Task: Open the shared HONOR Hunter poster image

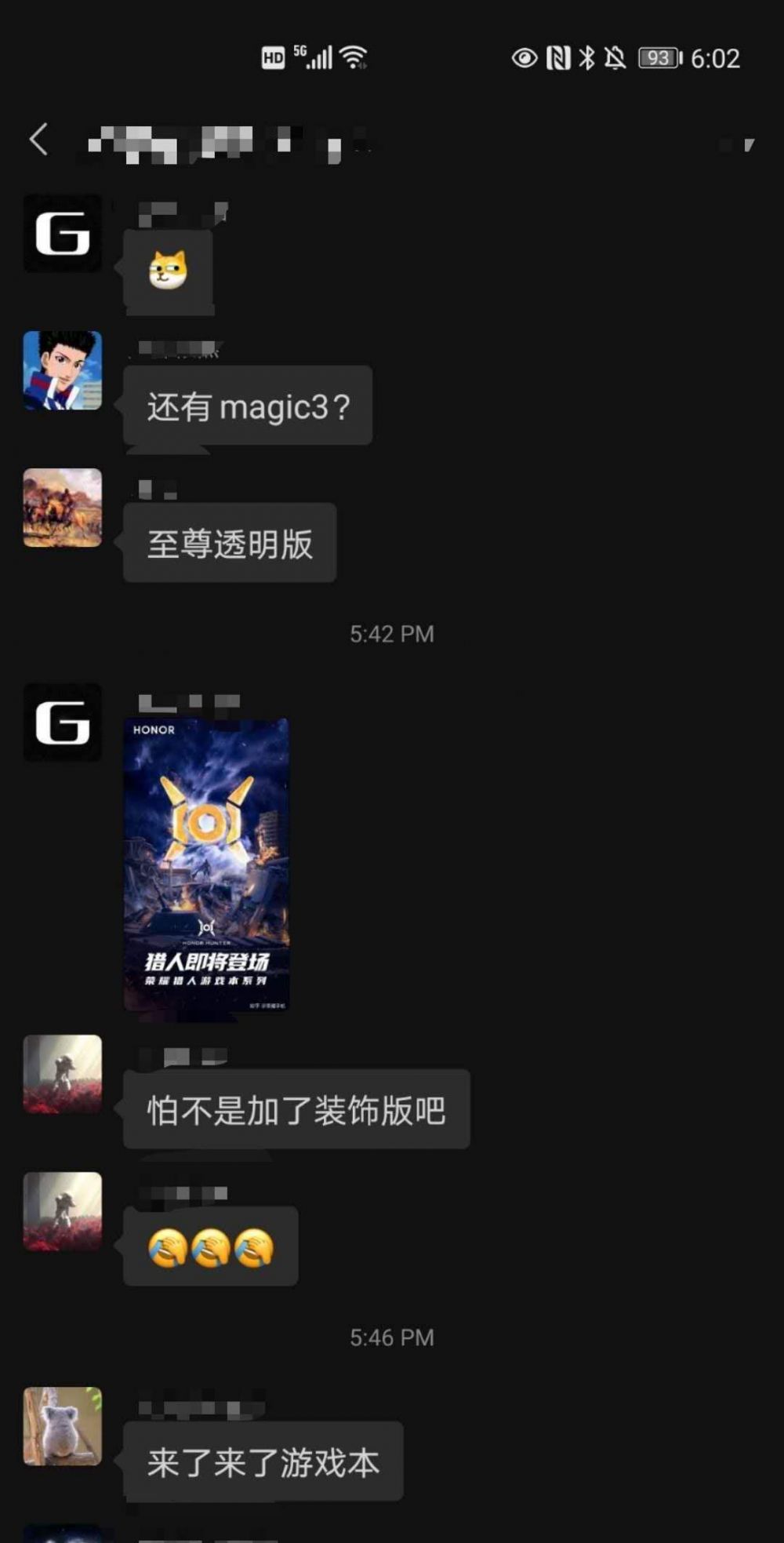Action: click(x=206, y=864)
